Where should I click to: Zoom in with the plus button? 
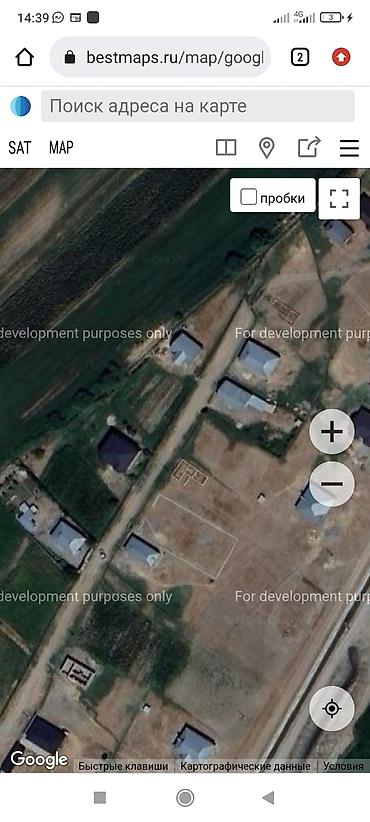pyautogui.click(x=332, y=432)
